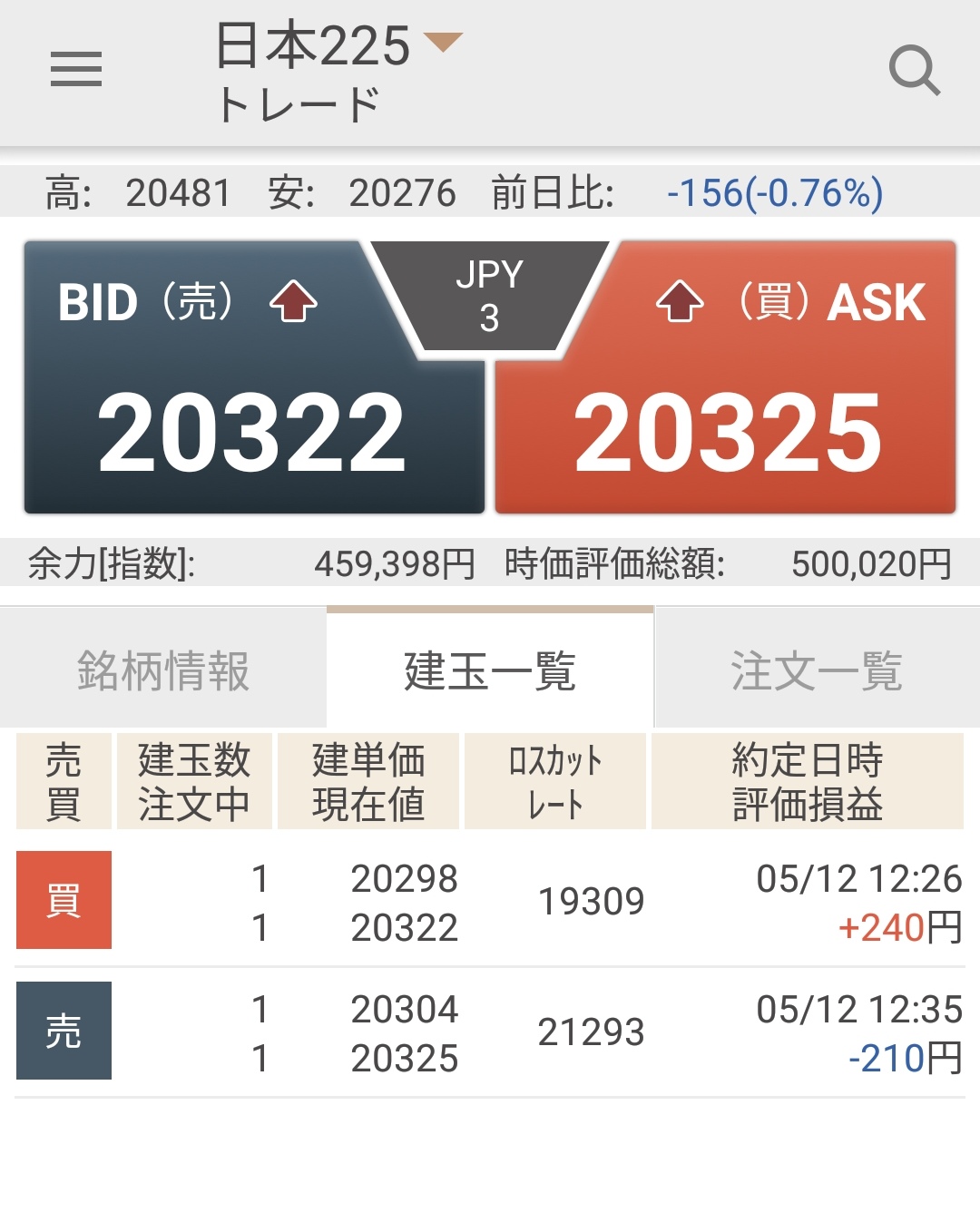
Task: Open the 売 position at 20304
Action: pyautogui.click(x=490, y=1032)
